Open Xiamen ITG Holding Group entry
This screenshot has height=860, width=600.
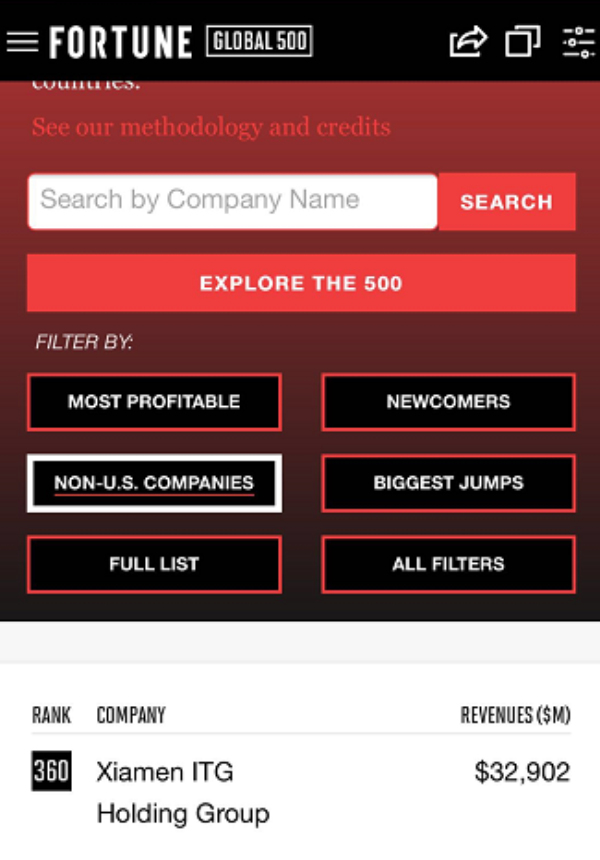pos(183,792)
